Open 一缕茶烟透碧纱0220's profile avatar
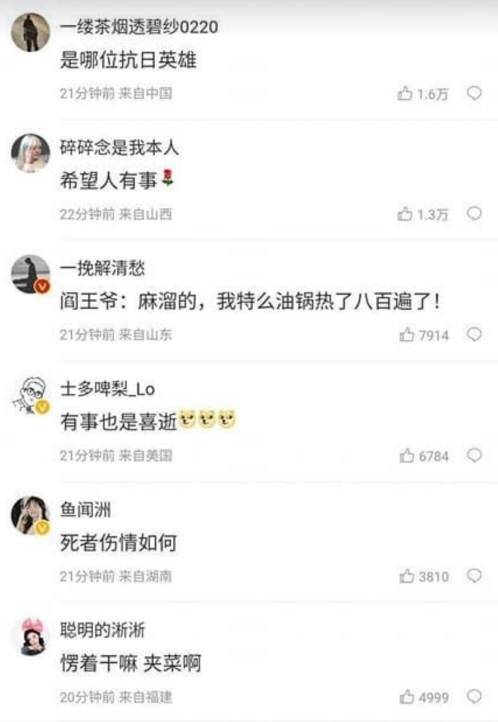The image size is (498, 722). pos(30,32)
